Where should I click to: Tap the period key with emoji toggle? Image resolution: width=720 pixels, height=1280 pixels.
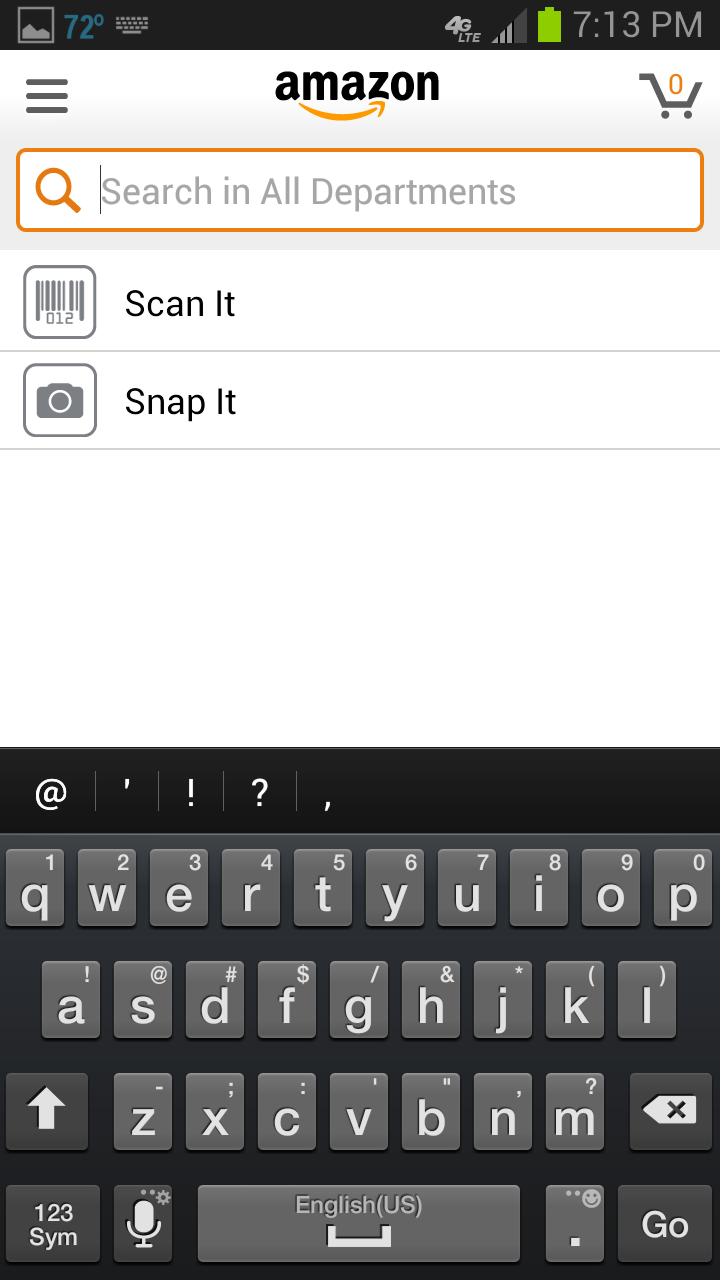pos(577,1222)
